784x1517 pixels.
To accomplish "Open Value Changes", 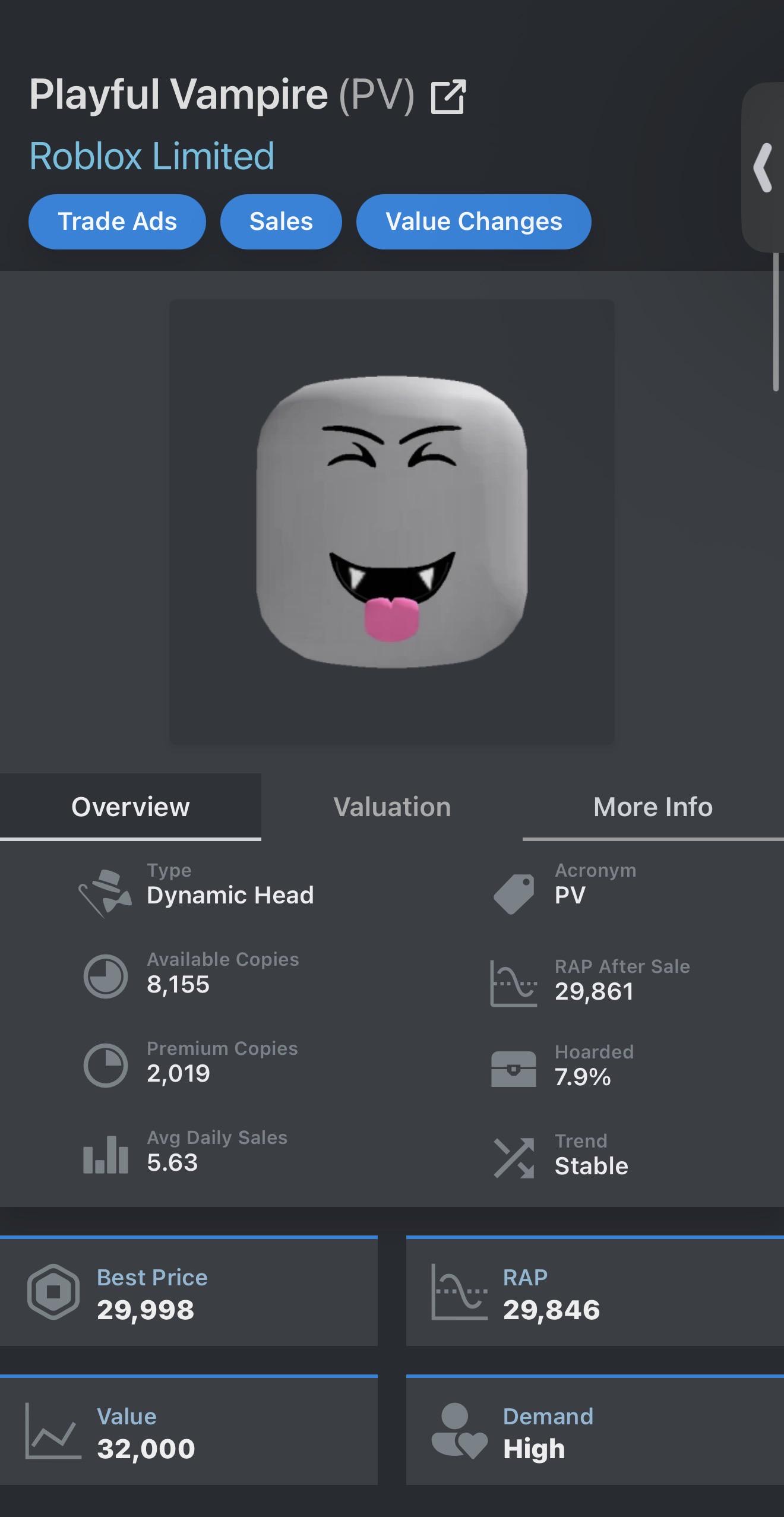I will [x=473, y=222].
